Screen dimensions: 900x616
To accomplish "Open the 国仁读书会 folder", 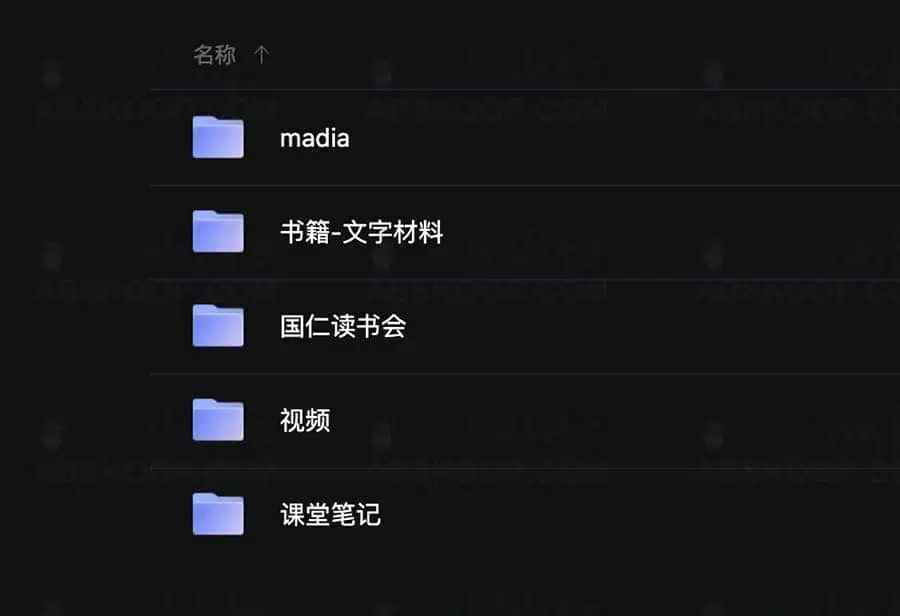I will point(342,327).
